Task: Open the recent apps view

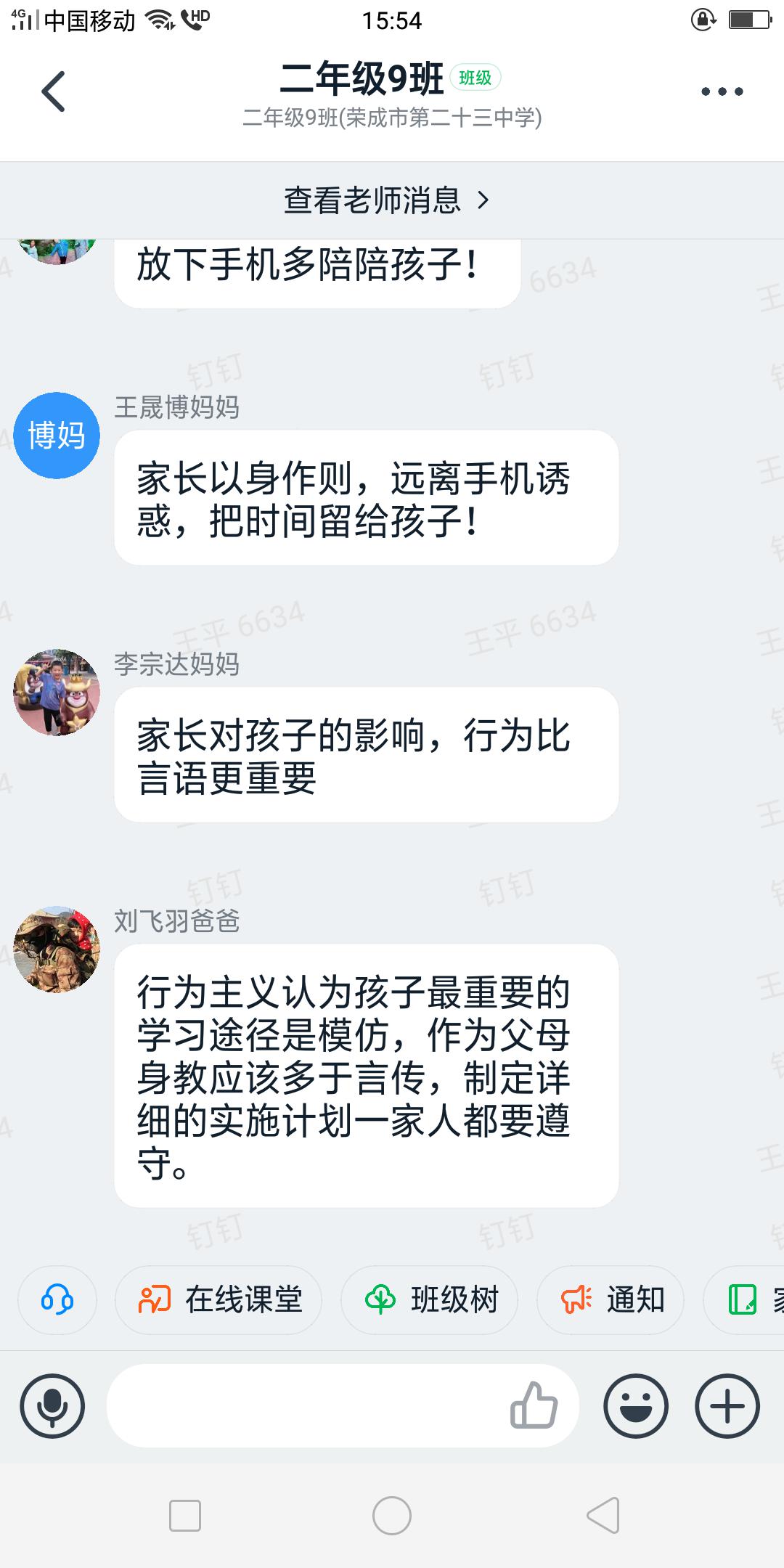Action: pos(185,1516)
